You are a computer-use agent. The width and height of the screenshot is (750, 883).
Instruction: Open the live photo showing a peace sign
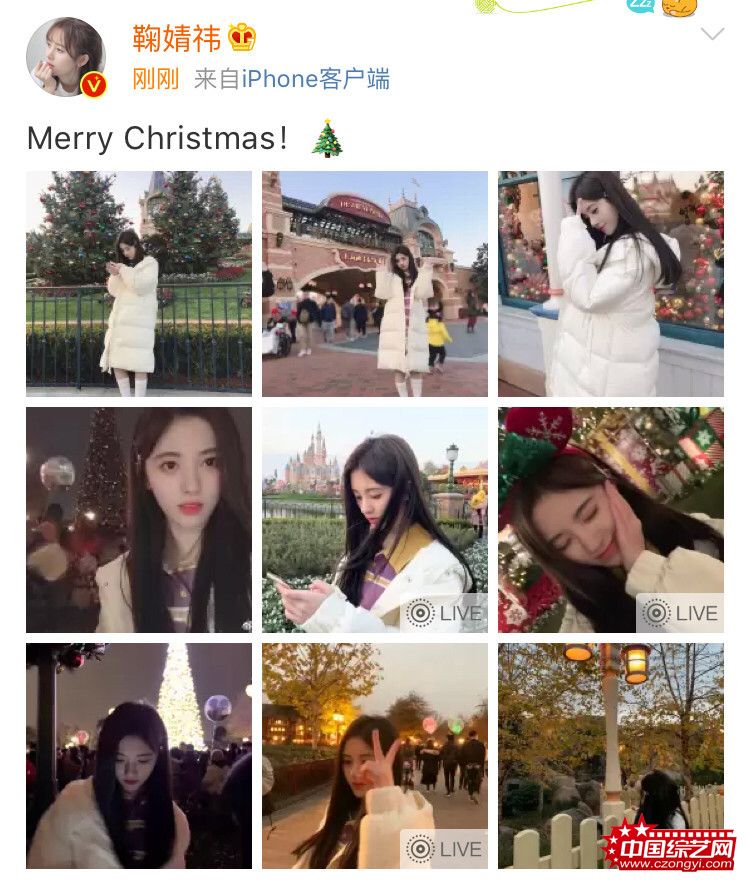click(x=375, y=756)
